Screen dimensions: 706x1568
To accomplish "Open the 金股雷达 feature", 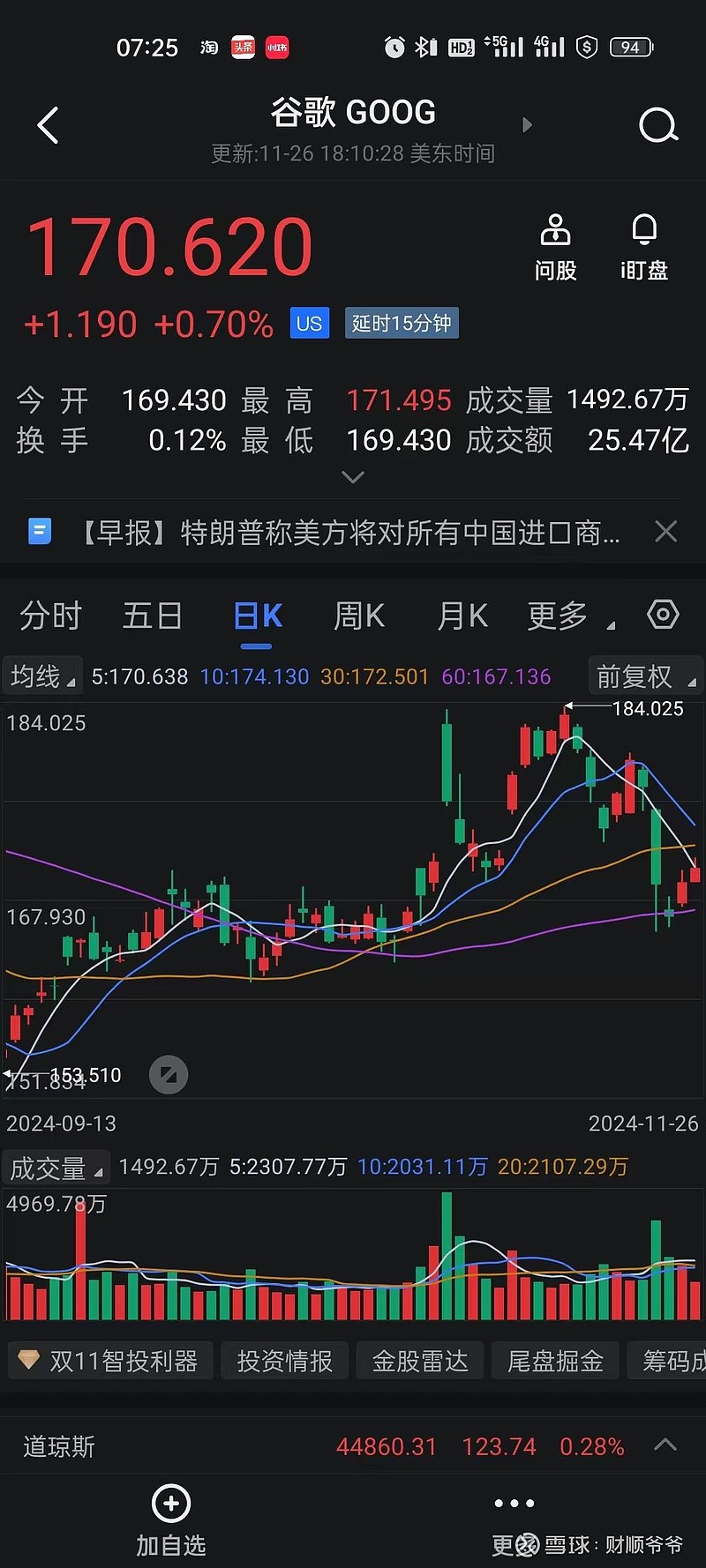I will [419, 1361].
